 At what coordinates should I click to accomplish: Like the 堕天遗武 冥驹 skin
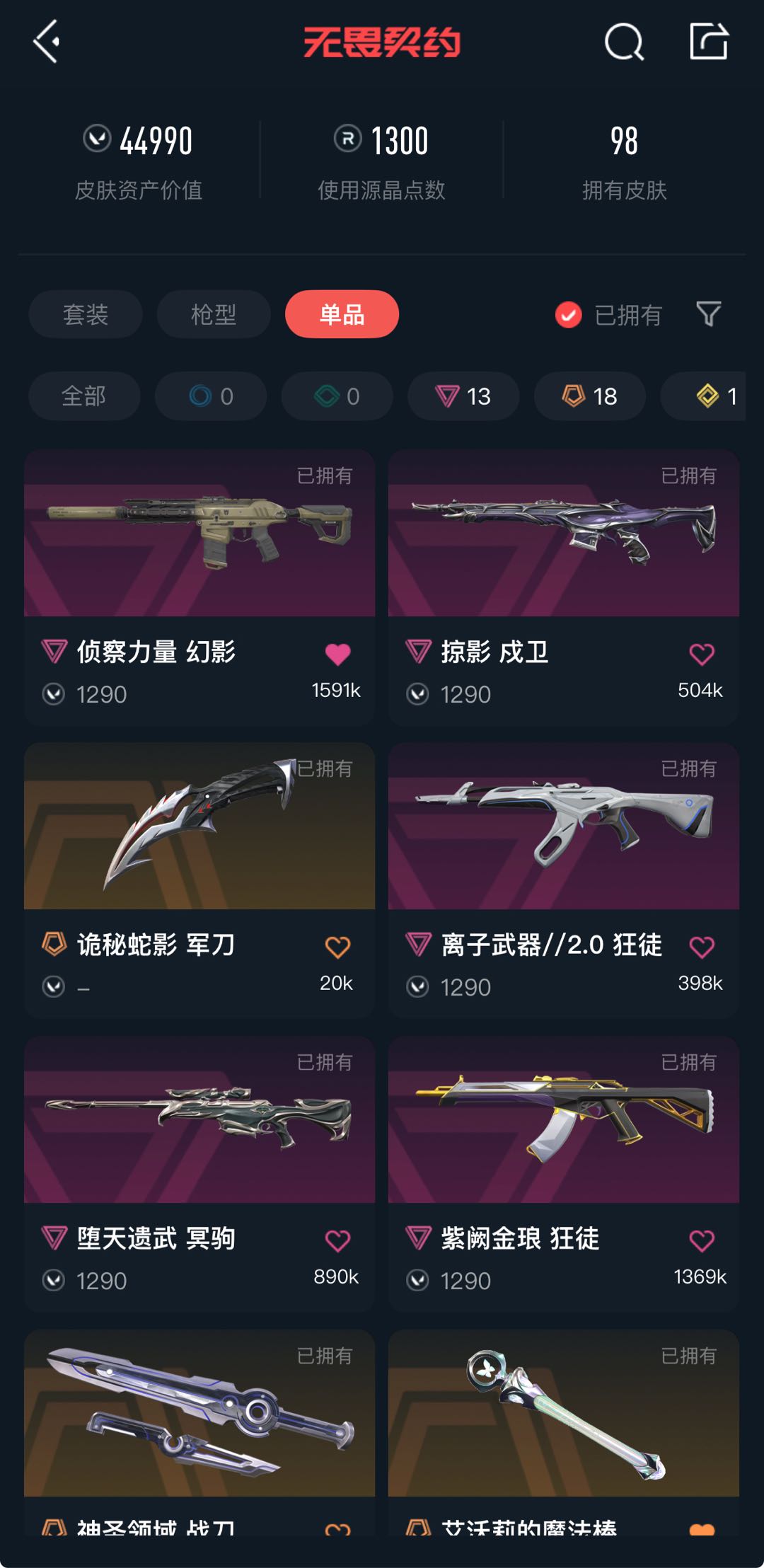[337, 1240]
